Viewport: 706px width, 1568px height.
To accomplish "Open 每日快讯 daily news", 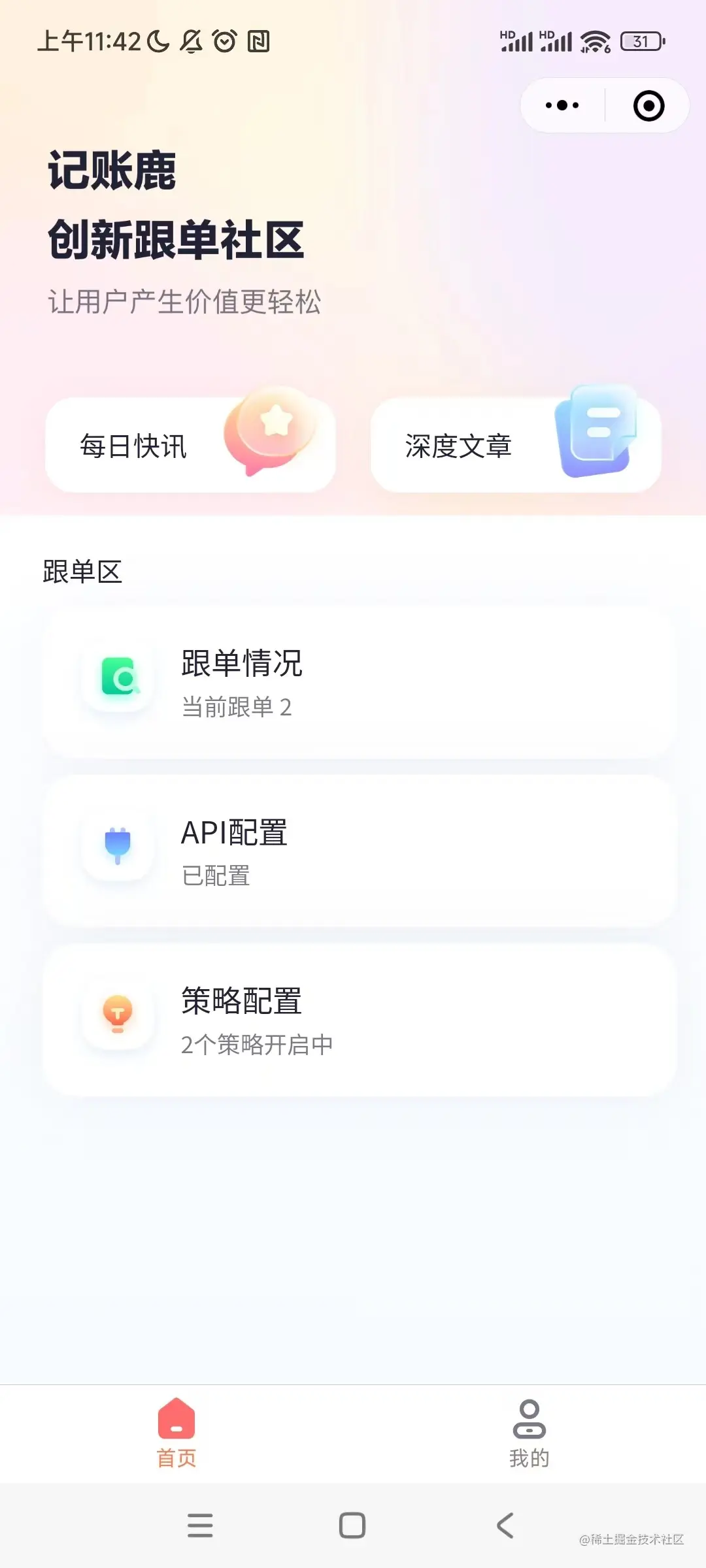I will 190,446.
